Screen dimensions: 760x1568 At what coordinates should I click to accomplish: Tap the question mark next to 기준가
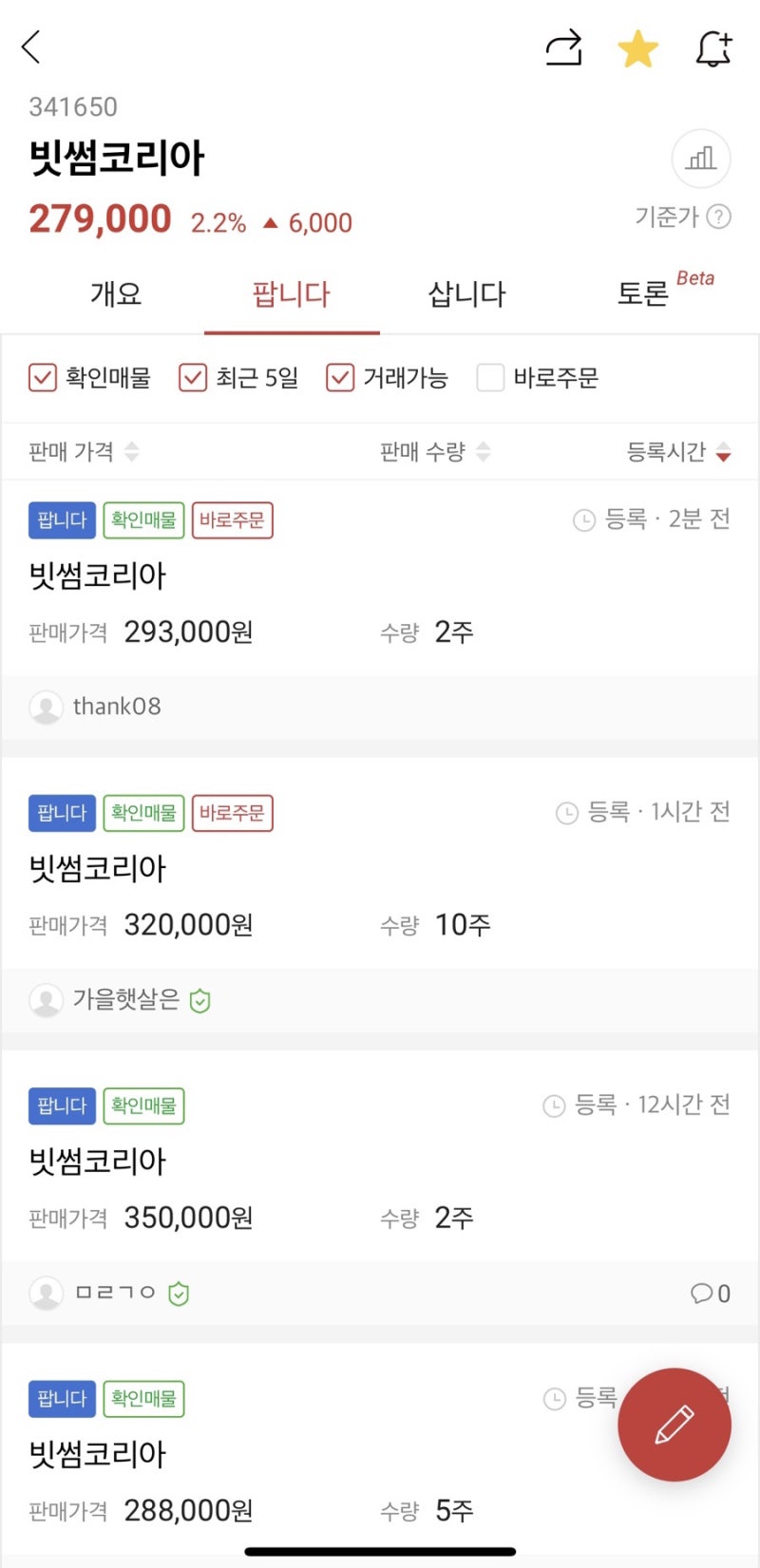click(719, 217)
